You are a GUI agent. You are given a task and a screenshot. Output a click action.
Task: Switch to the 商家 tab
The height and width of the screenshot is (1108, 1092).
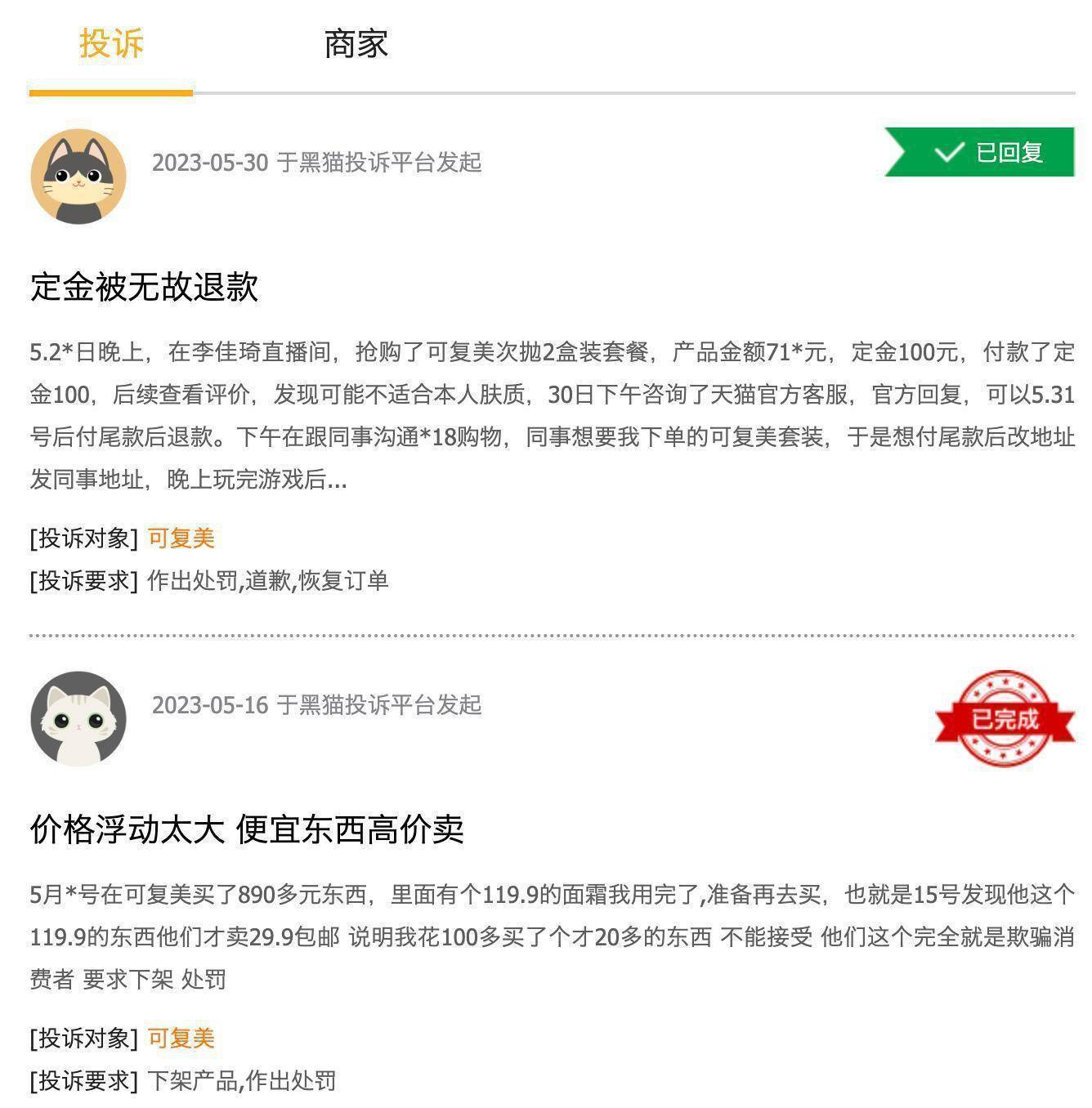coord(356,44)
